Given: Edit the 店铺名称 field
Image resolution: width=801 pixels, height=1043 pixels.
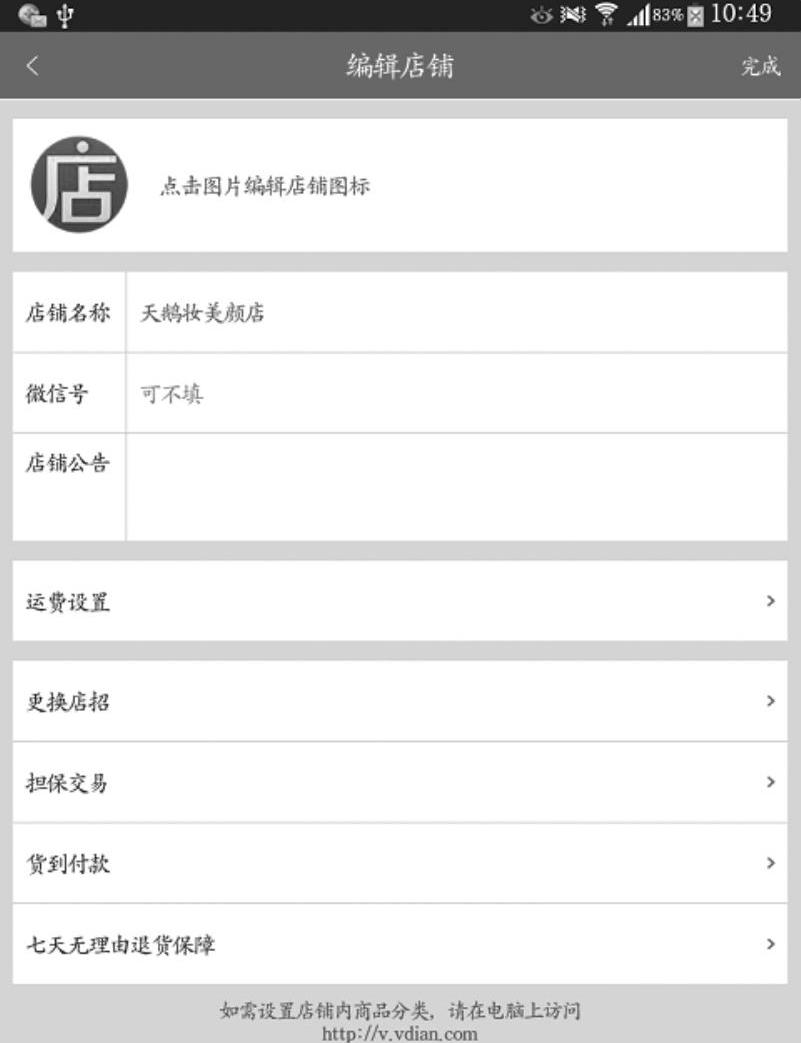Looking at the screenshot, I should (x=455, y=313).
